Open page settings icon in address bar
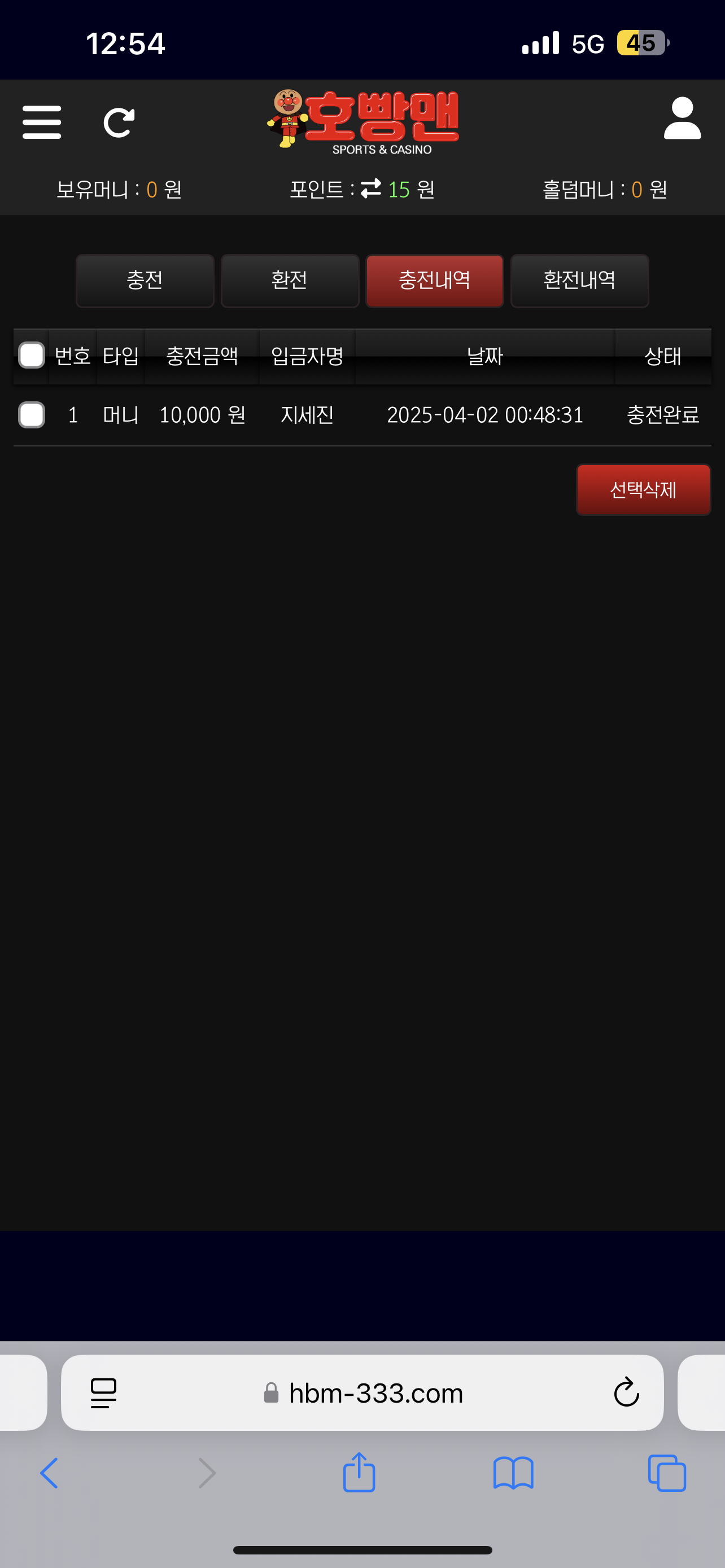Viewport: 725px width, 1568px height. [103, 1392]
